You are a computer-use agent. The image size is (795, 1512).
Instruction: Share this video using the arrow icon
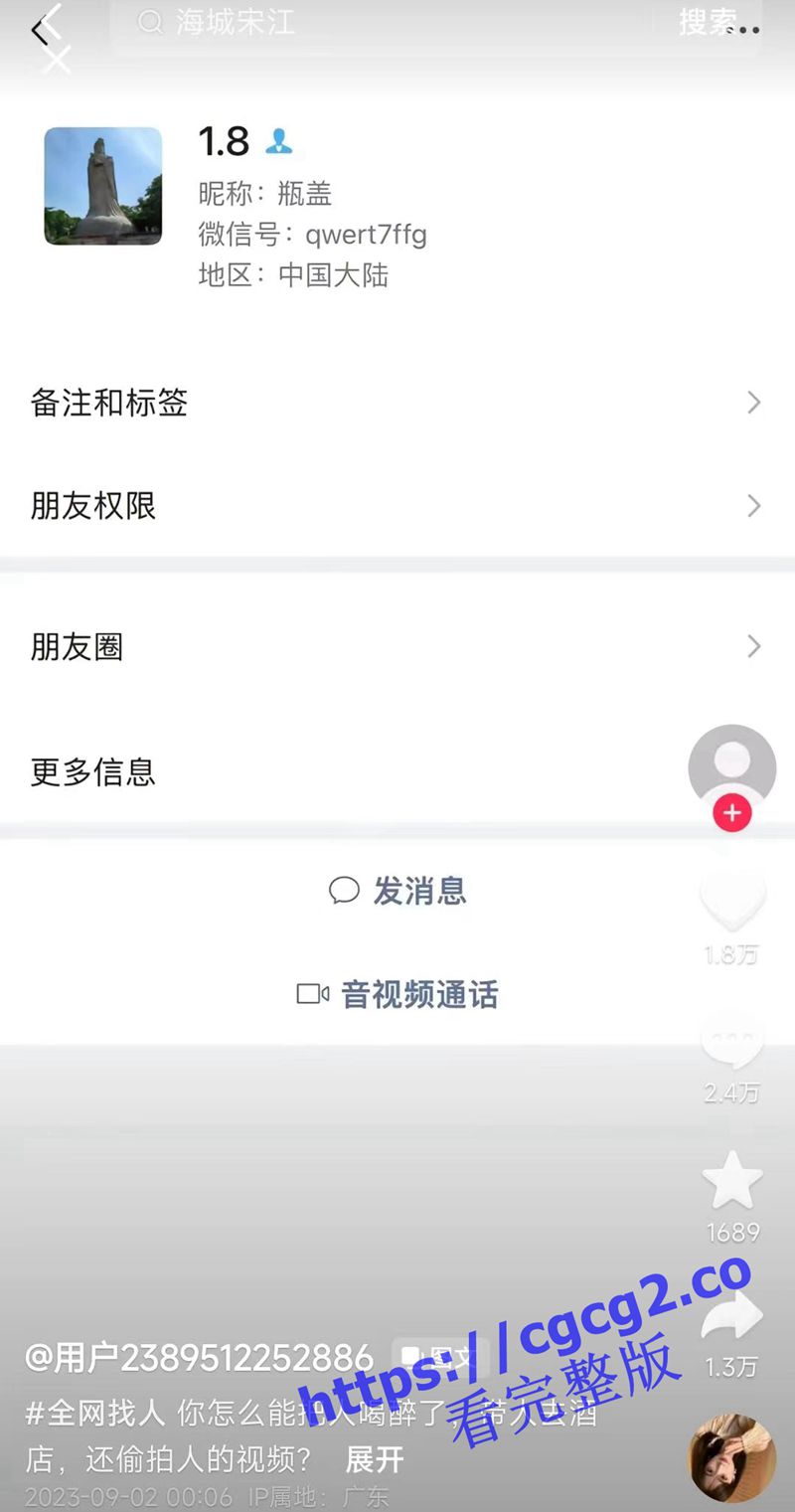(732, 1317)
